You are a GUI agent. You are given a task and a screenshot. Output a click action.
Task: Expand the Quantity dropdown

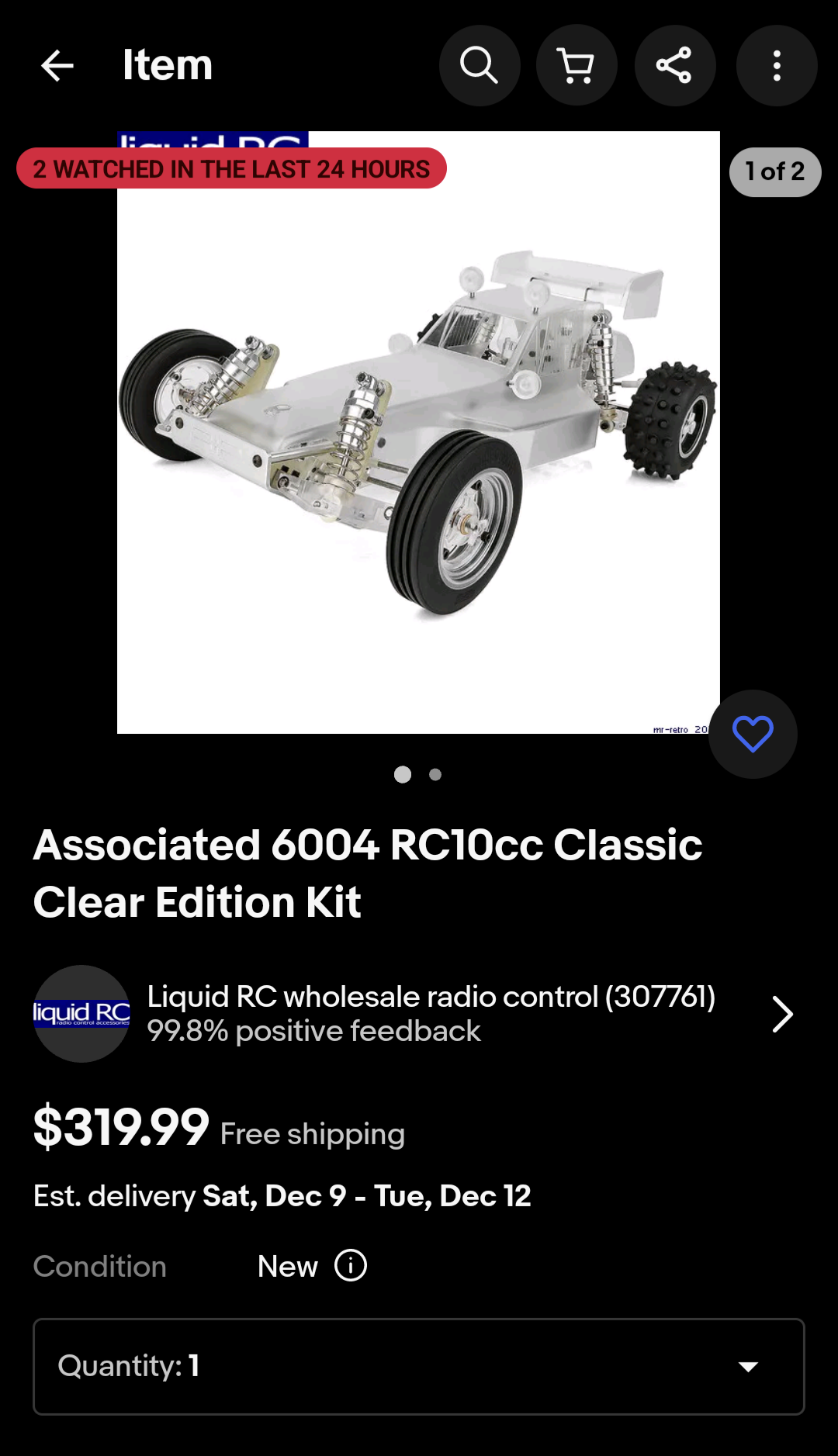(x=418, y=1367)
